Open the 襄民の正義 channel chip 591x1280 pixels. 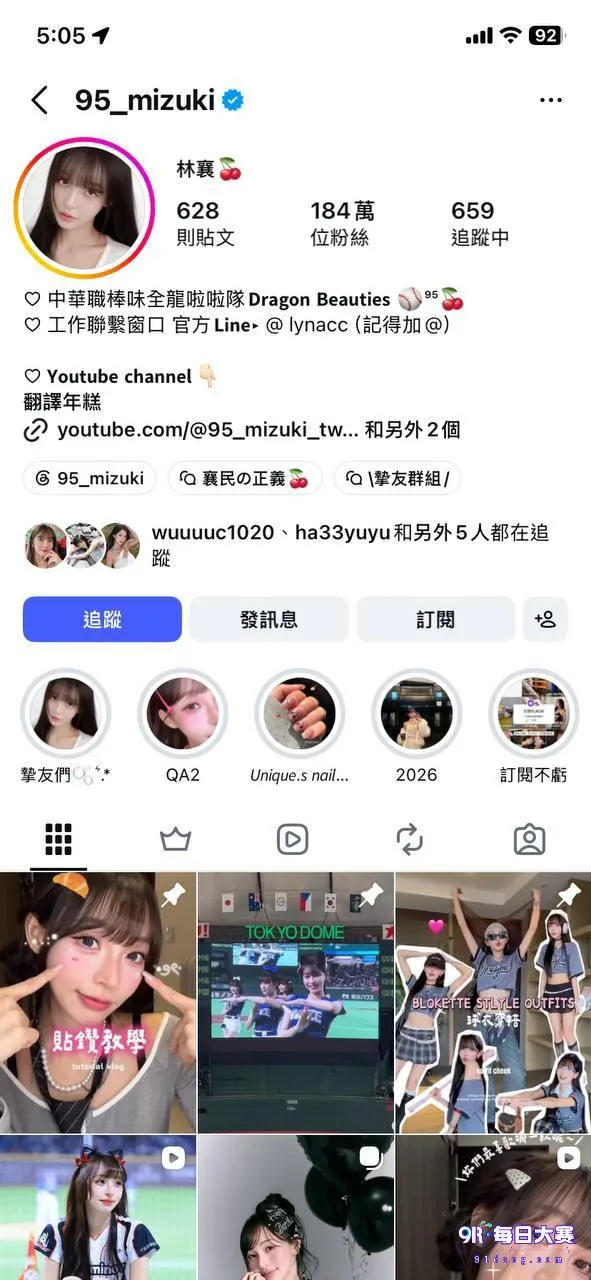coord(245,478)
